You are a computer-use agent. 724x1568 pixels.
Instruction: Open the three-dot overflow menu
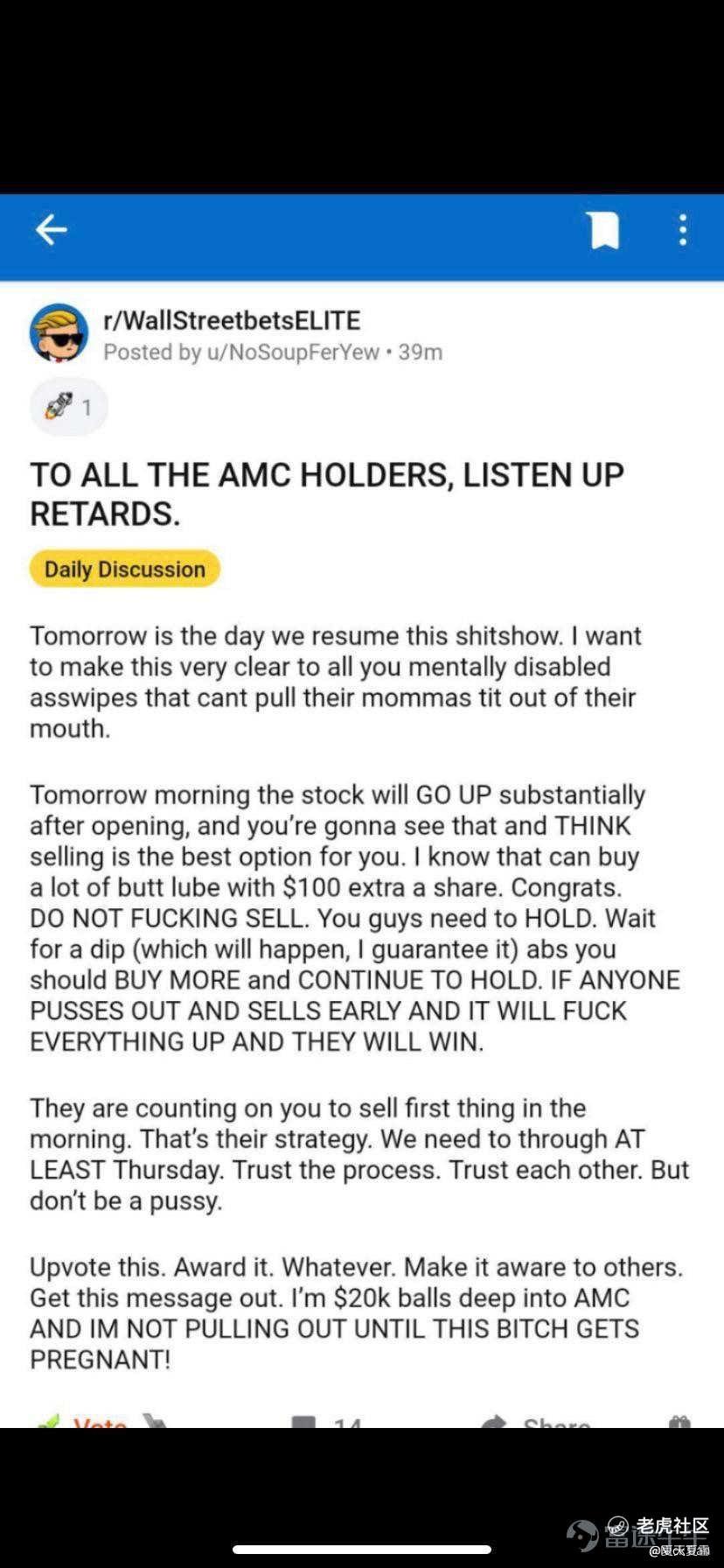click(x=683, y=231)
